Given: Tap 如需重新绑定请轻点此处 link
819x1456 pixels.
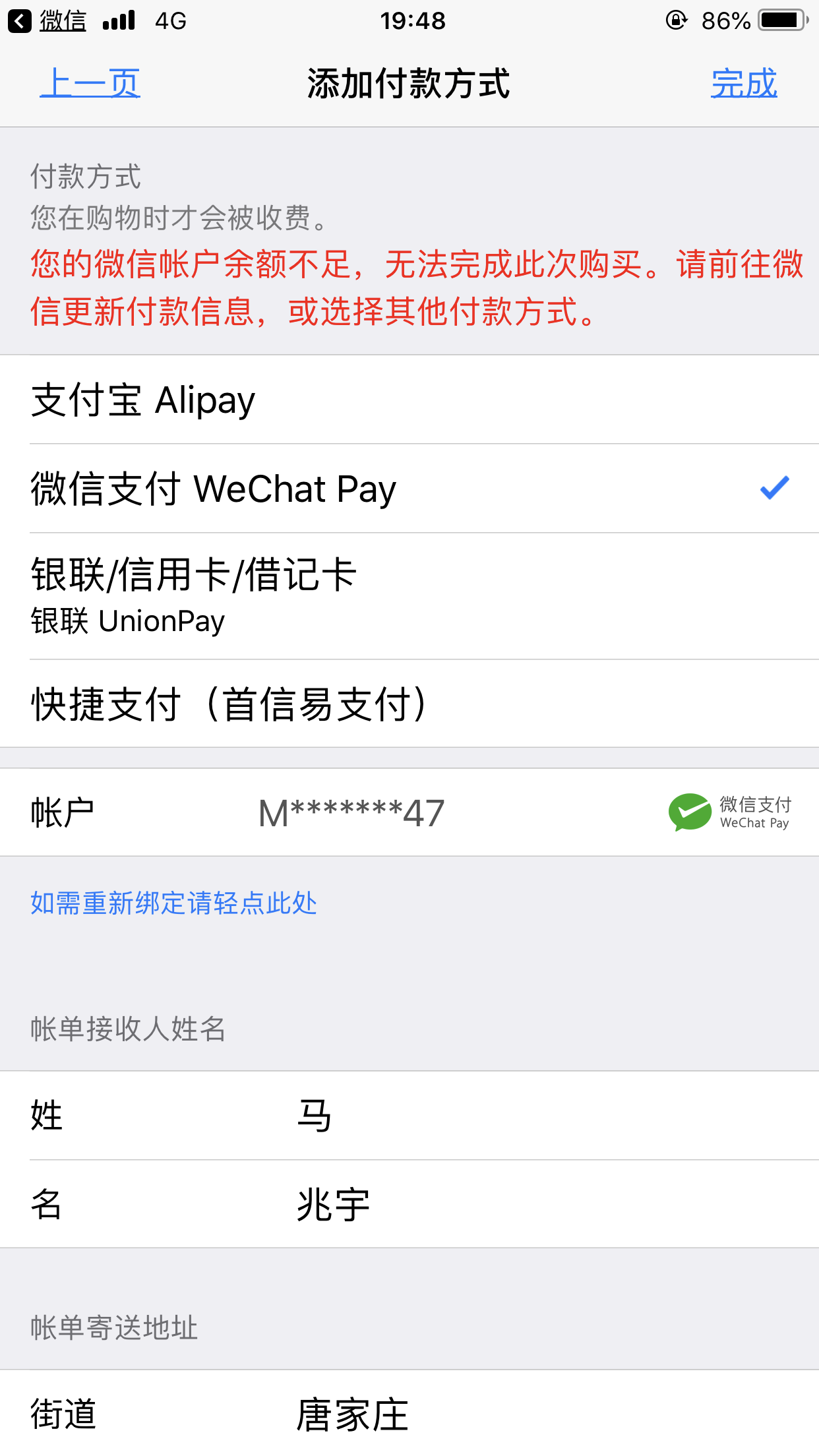Looking at the screenshot, I should pyautogui.click(x=173, y=903).
